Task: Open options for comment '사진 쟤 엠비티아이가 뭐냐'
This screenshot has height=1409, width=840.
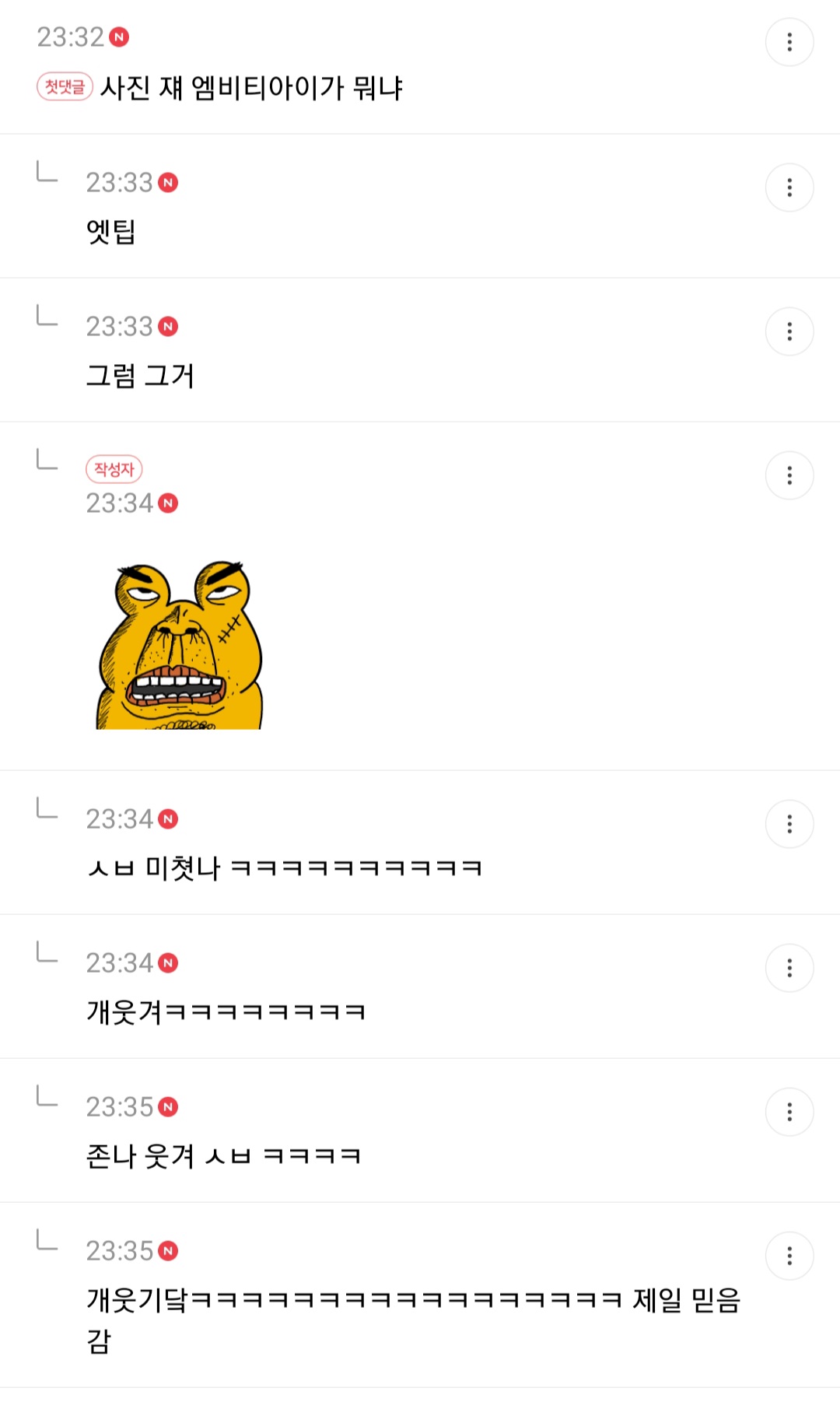Action: click(x=789, y=42)
